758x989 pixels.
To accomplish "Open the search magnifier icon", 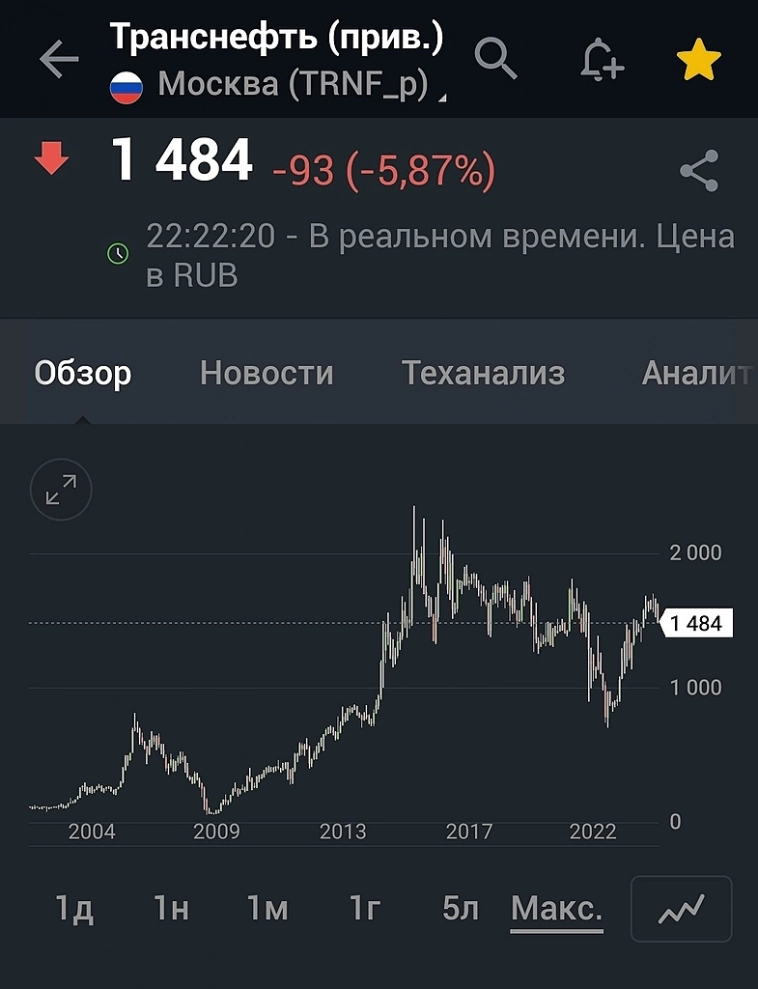I will [497, 57].
